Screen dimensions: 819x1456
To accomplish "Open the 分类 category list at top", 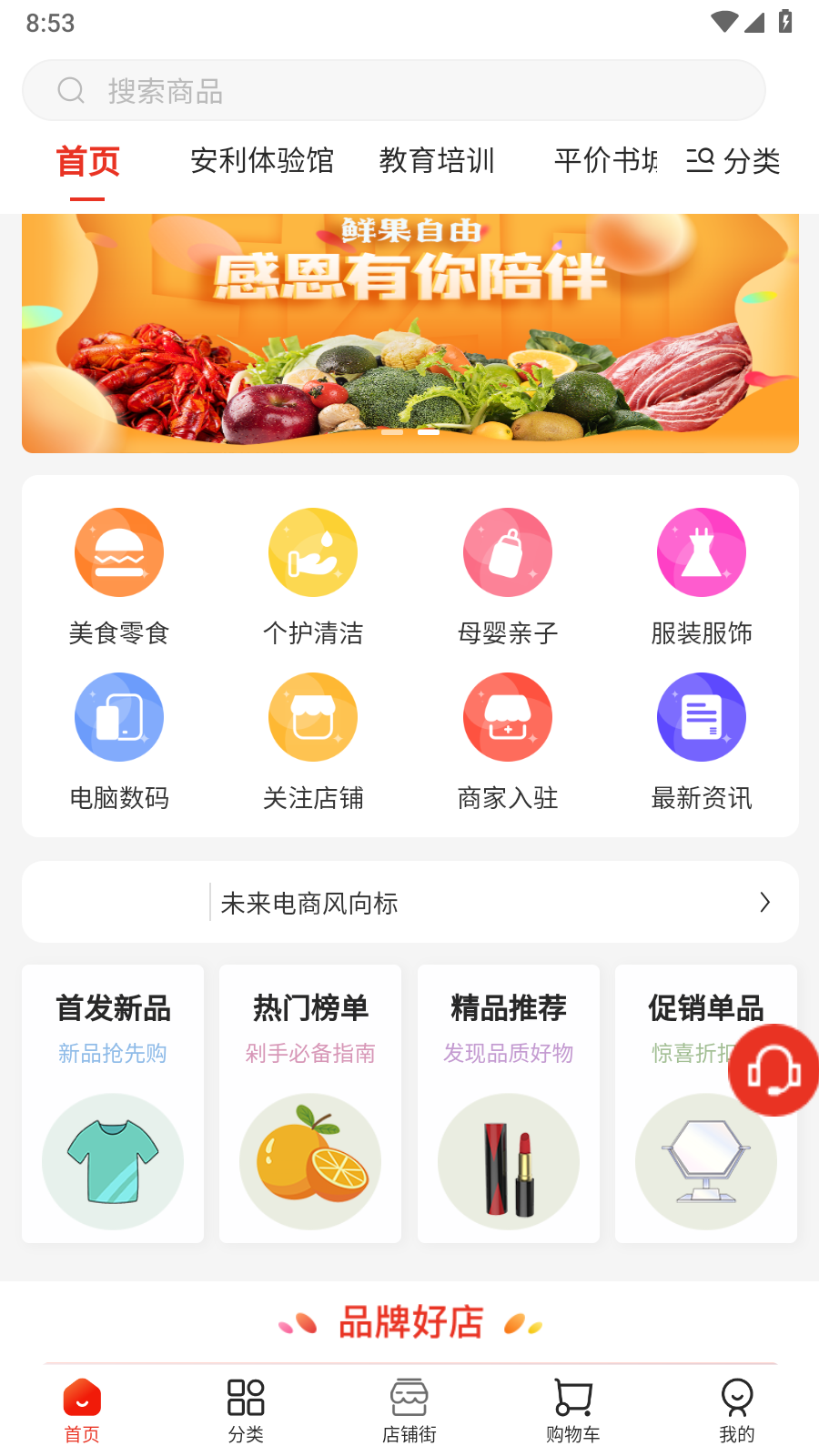I will (733, 161).
